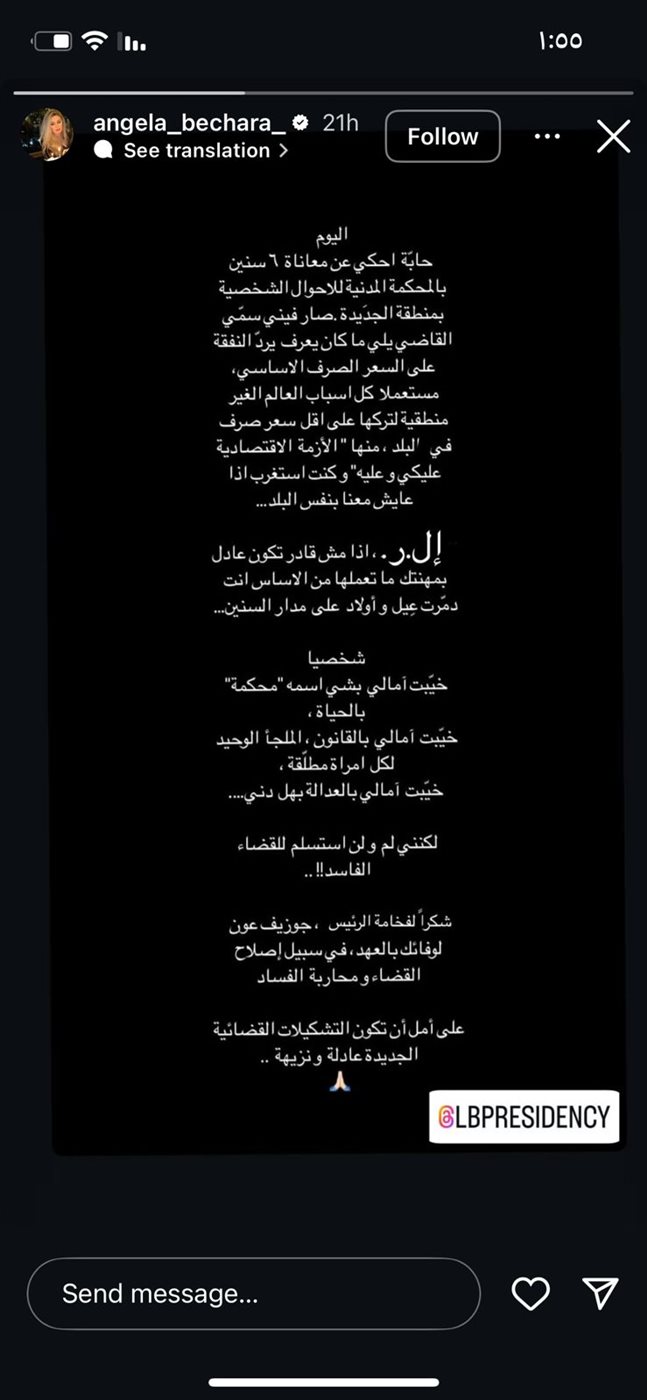Open the @LBPRESIDENCY mention sticker

click(x=524, y=1117)
